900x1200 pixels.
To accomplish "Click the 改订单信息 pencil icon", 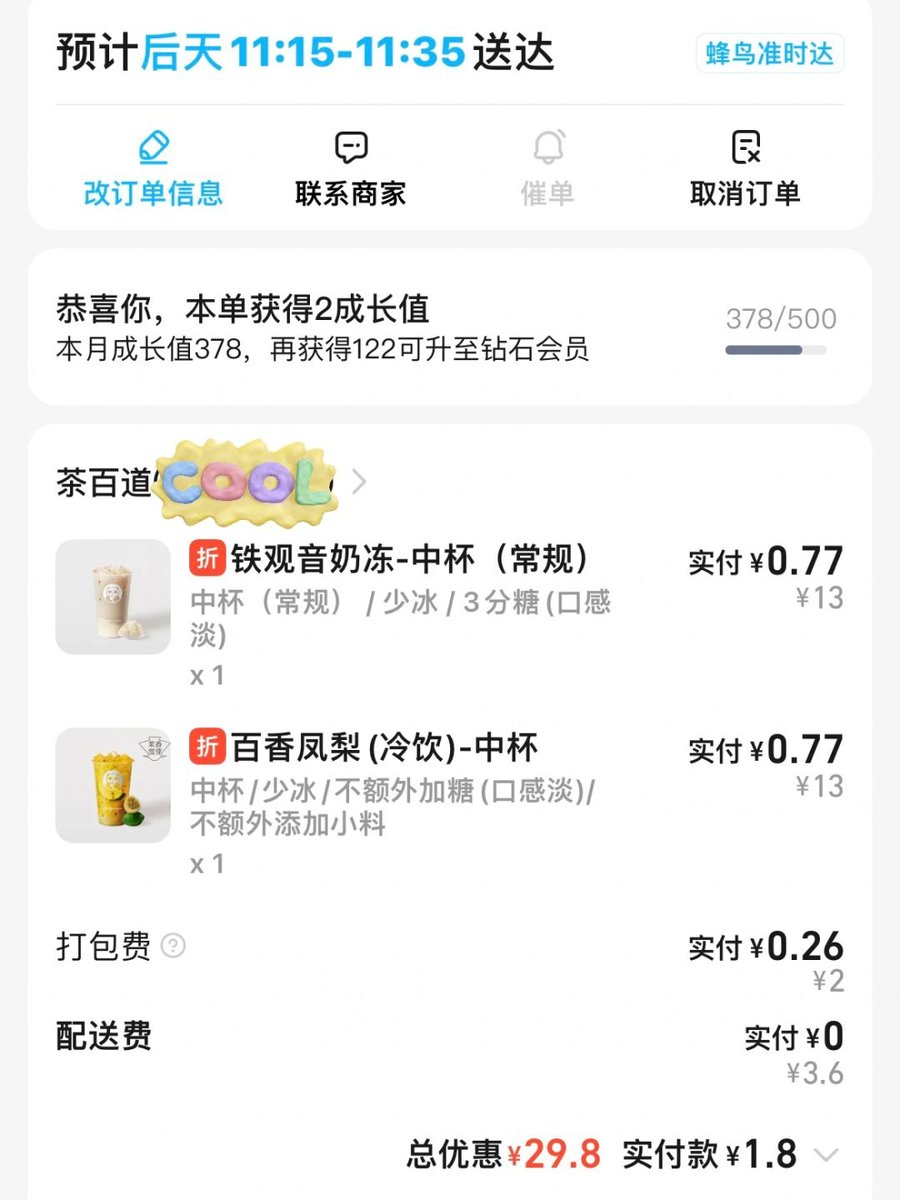I will pyautogui.click(x=154, y=148).
